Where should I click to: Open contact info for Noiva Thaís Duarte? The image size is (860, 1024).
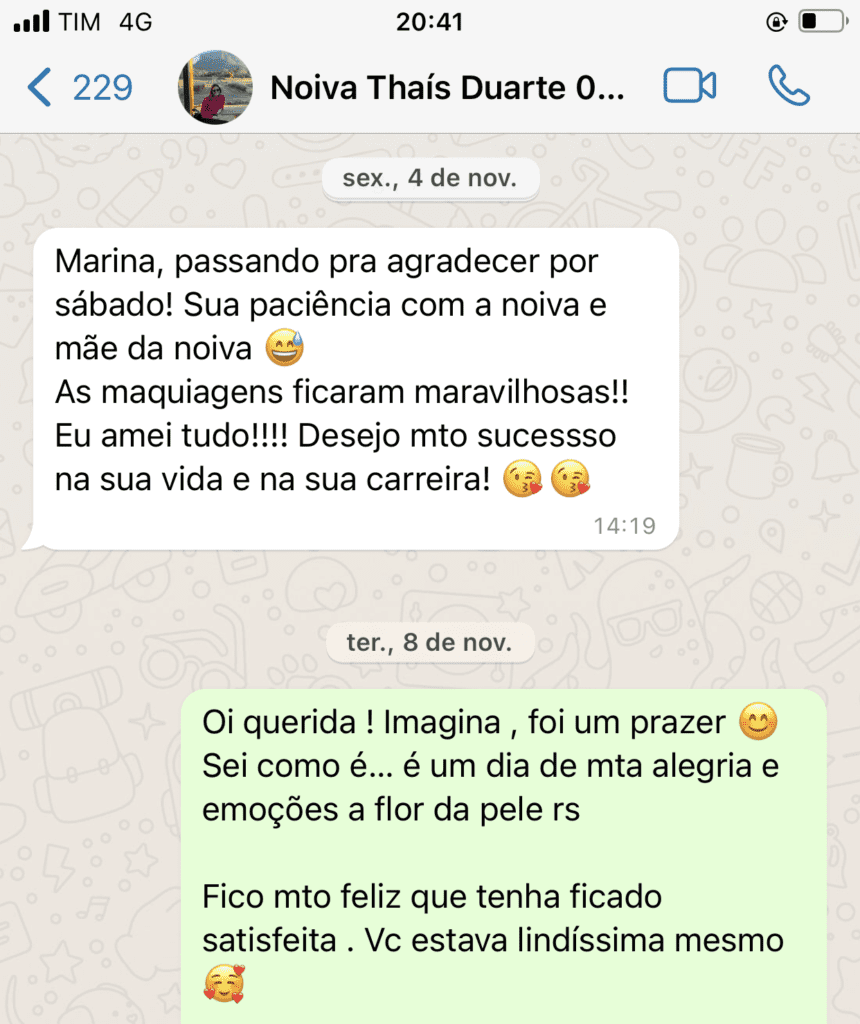[447, 88]
